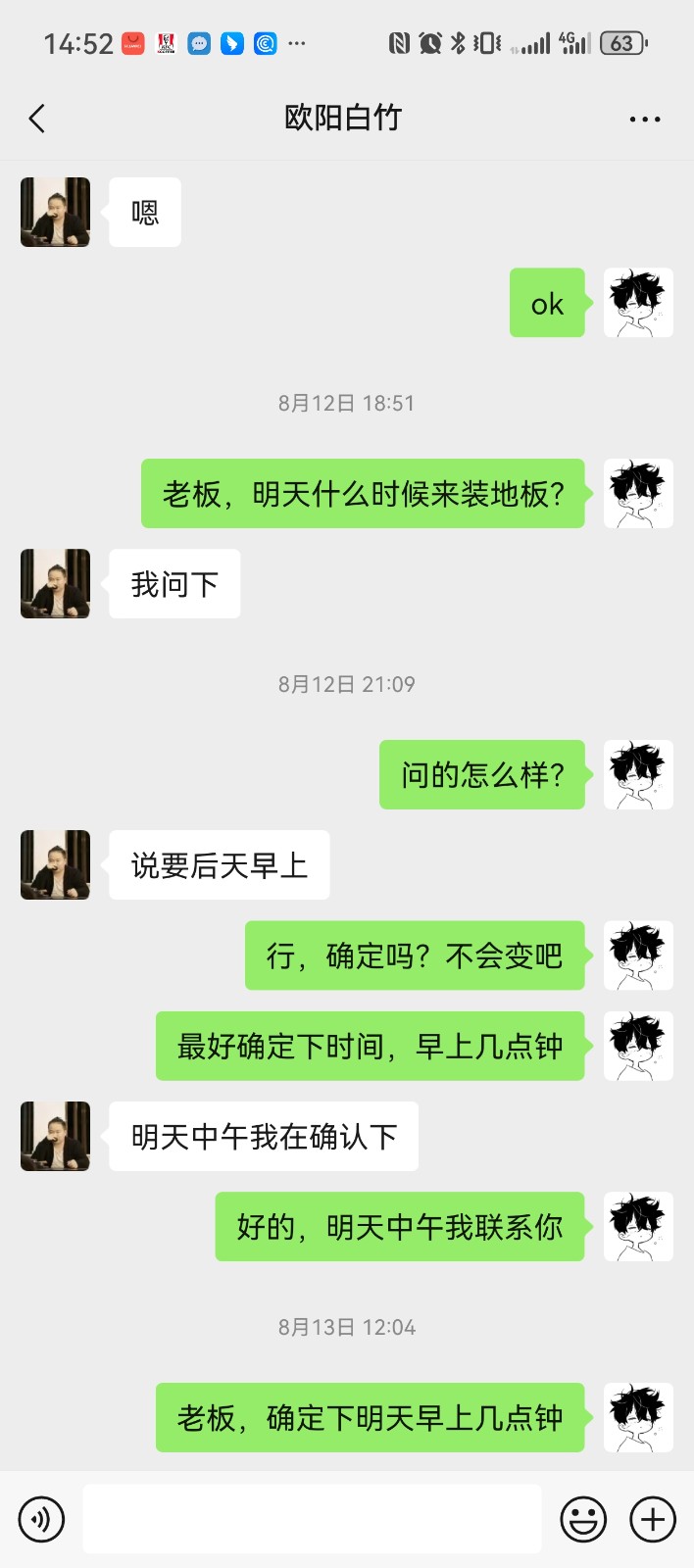694x1568 pixels.
Task: Open the contact avatar beside 嗯
Action: pyautogui.click(x=55, y=212)
